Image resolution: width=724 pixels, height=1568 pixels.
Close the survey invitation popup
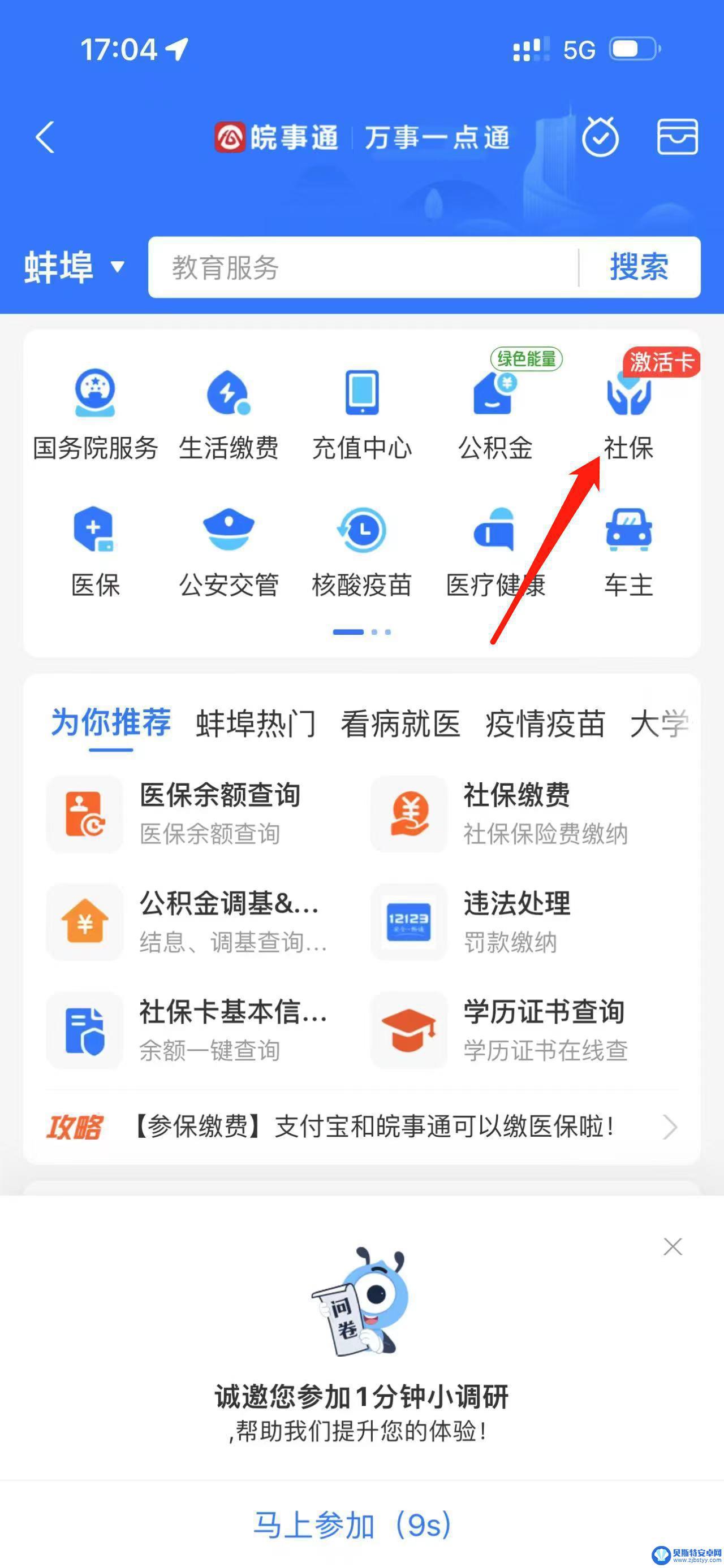coord(672,1246)
